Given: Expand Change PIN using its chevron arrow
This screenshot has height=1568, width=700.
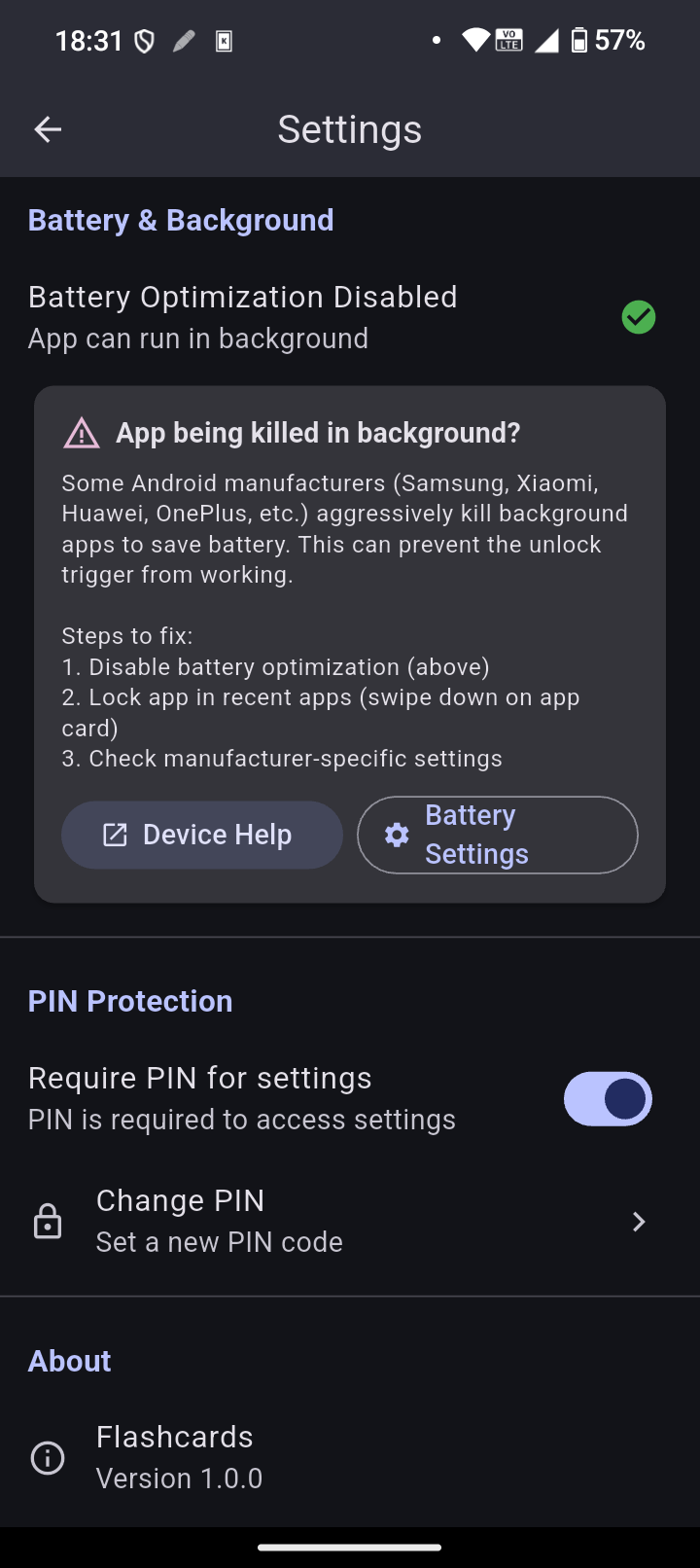Looking at the screenshot, I should coord(638,1221).
